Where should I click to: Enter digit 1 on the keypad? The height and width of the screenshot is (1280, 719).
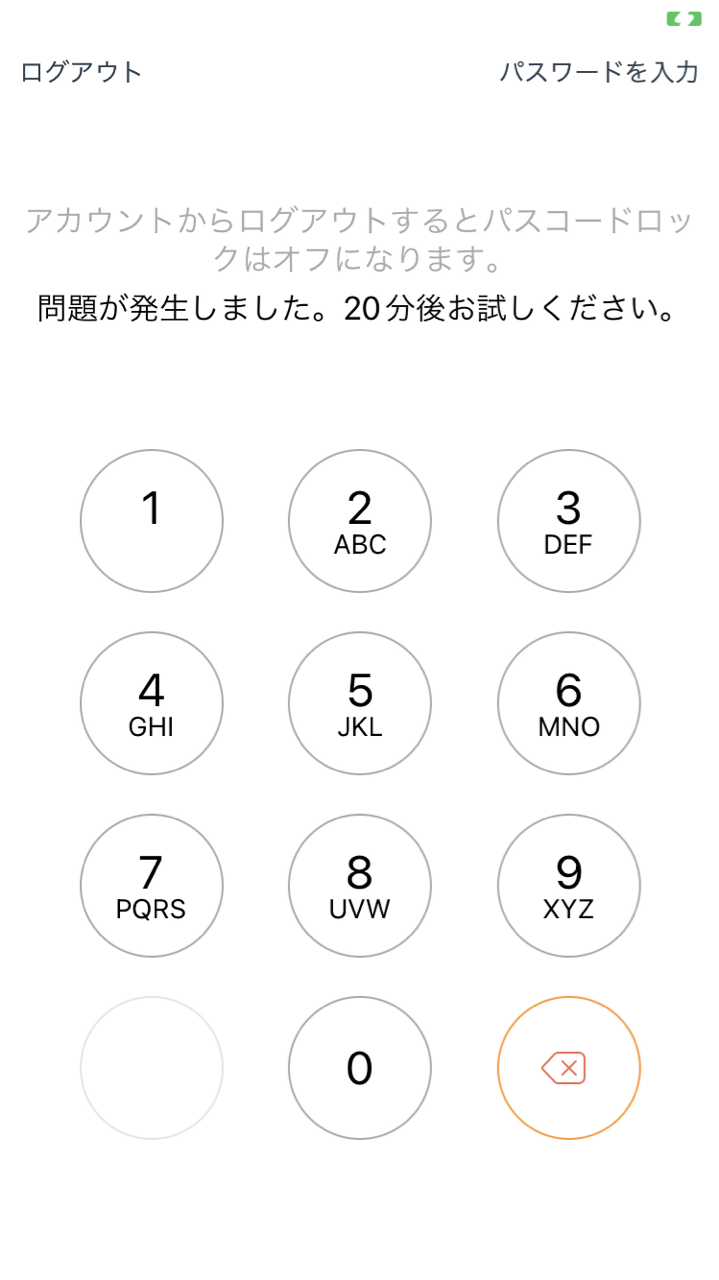tap(151, 521)
